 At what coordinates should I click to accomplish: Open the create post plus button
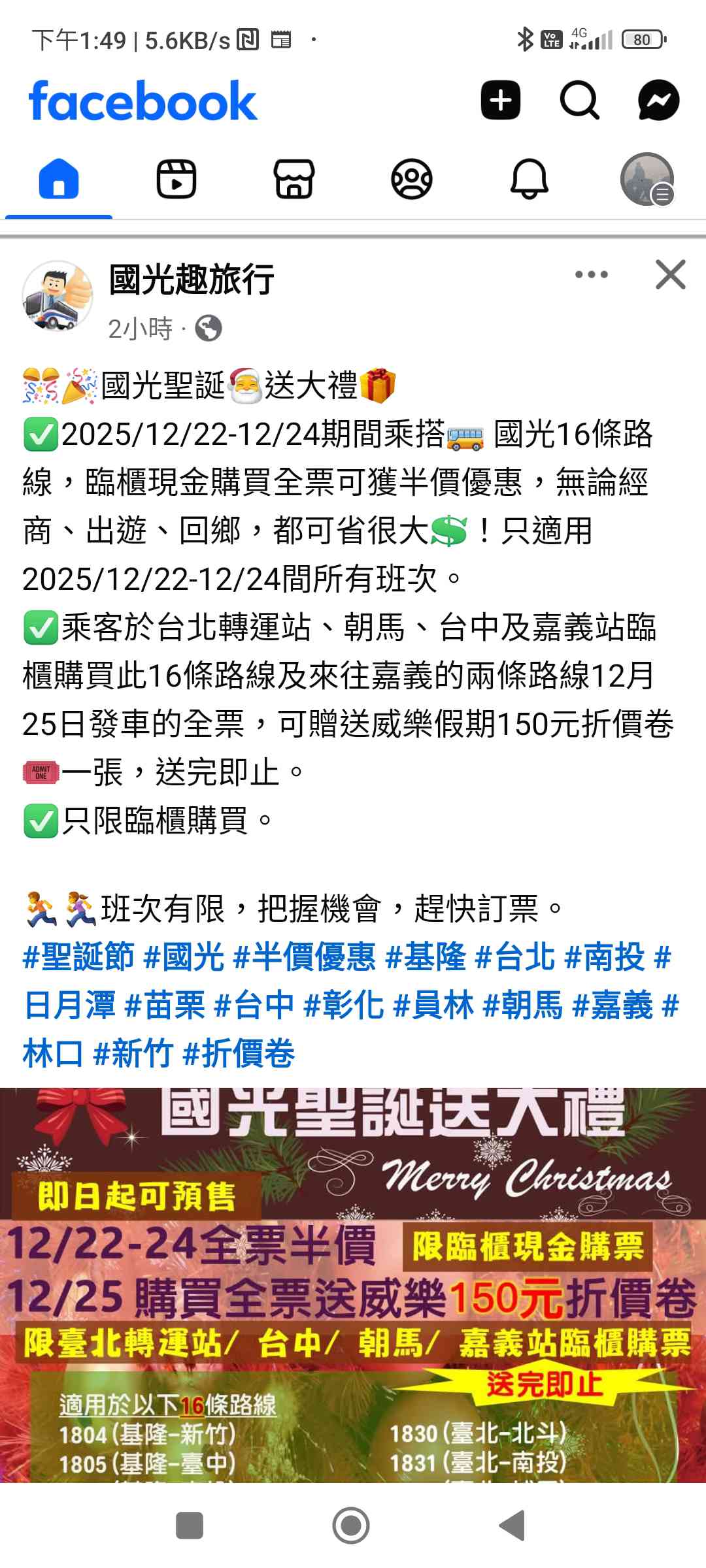pos(500,101)
